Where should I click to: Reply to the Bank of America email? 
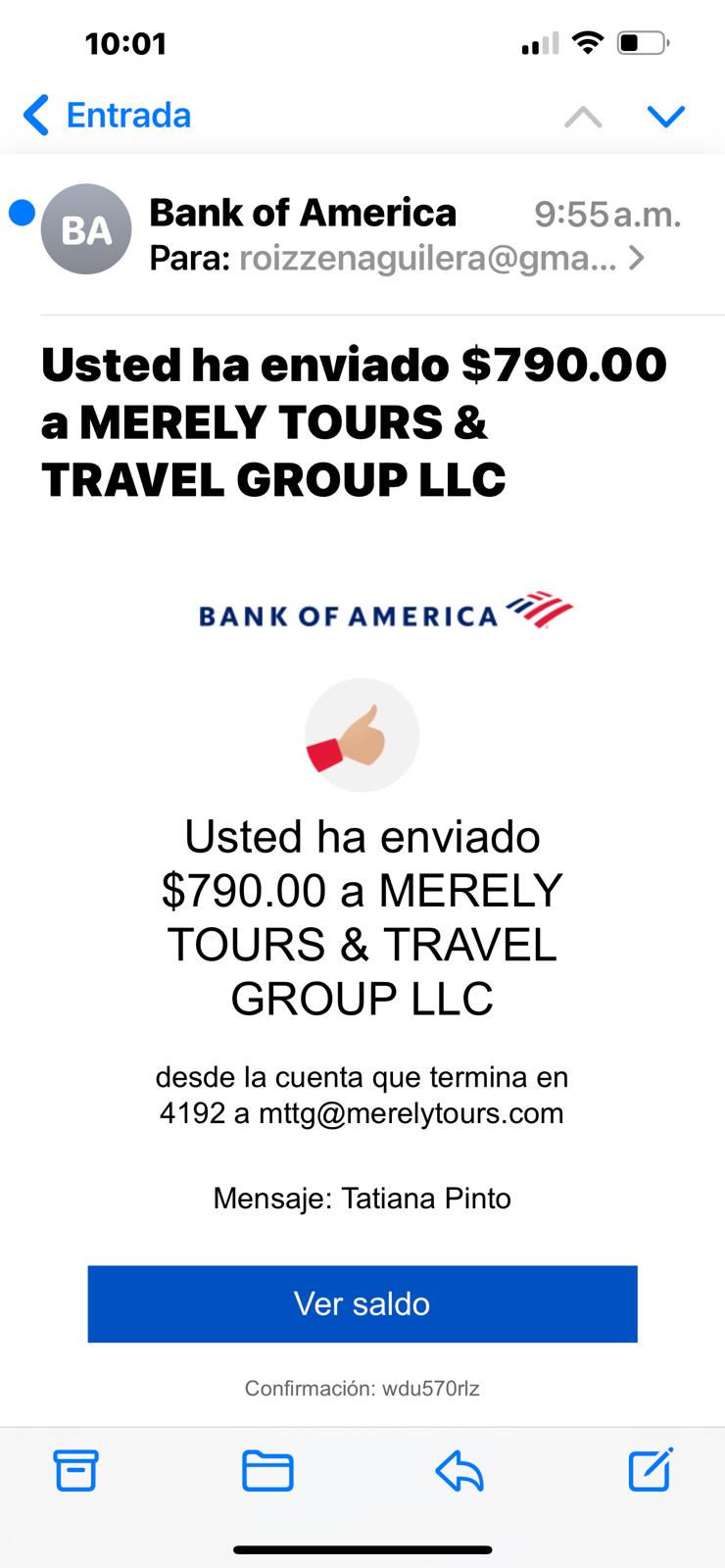click(459, 1470)
